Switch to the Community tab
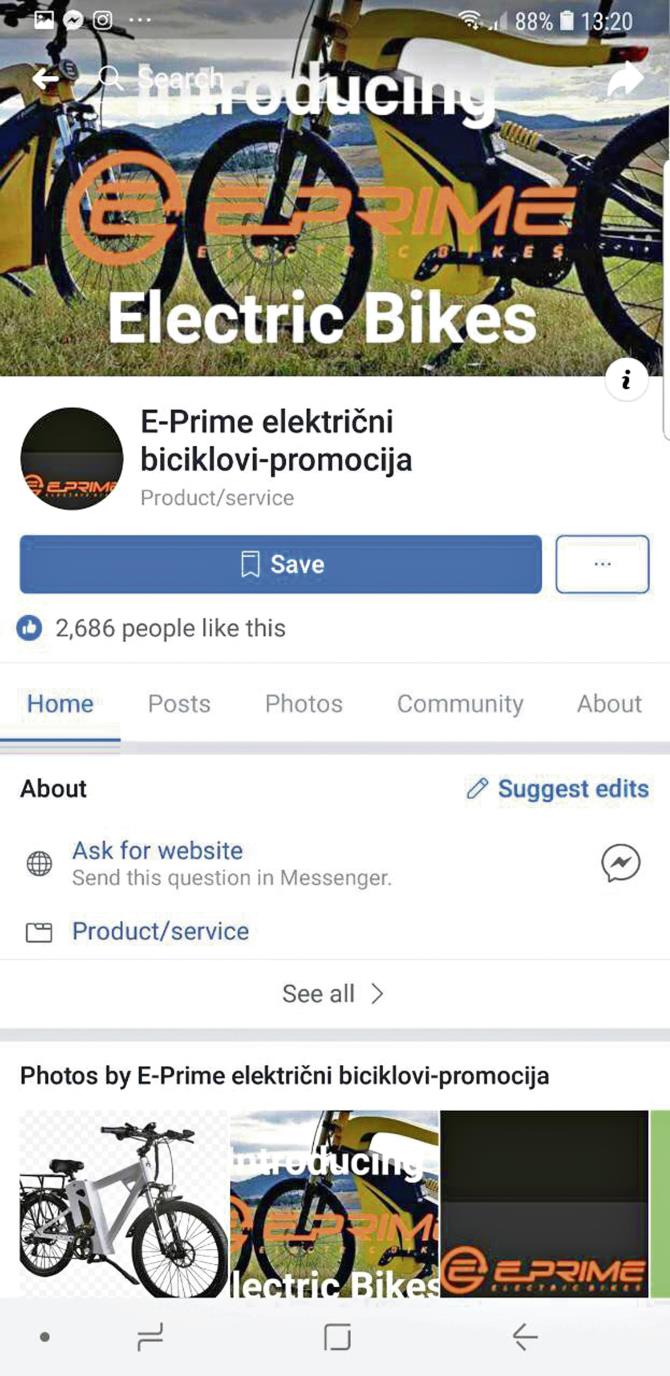 point(459,704)
